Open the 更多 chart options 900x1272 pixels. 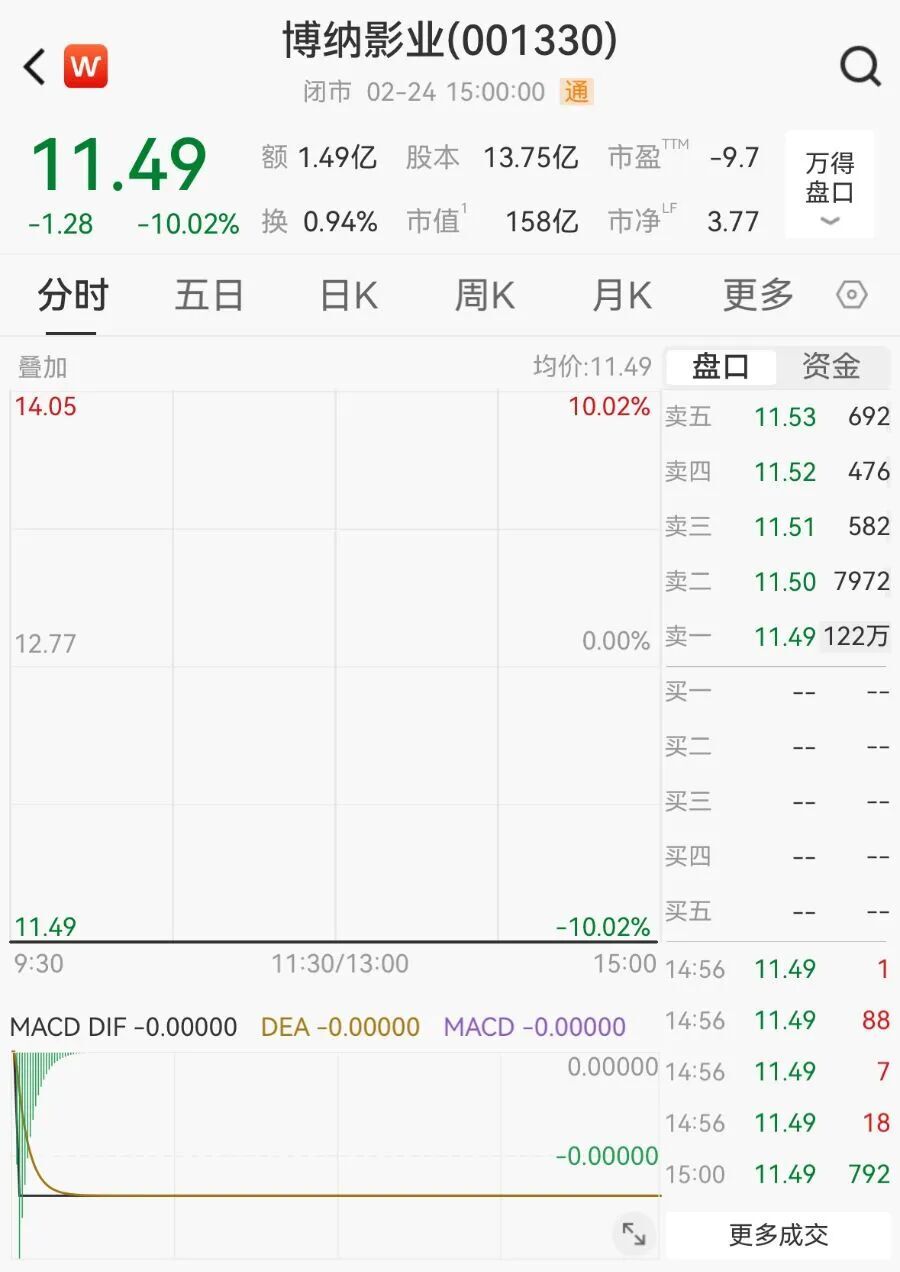pos(758,296)
